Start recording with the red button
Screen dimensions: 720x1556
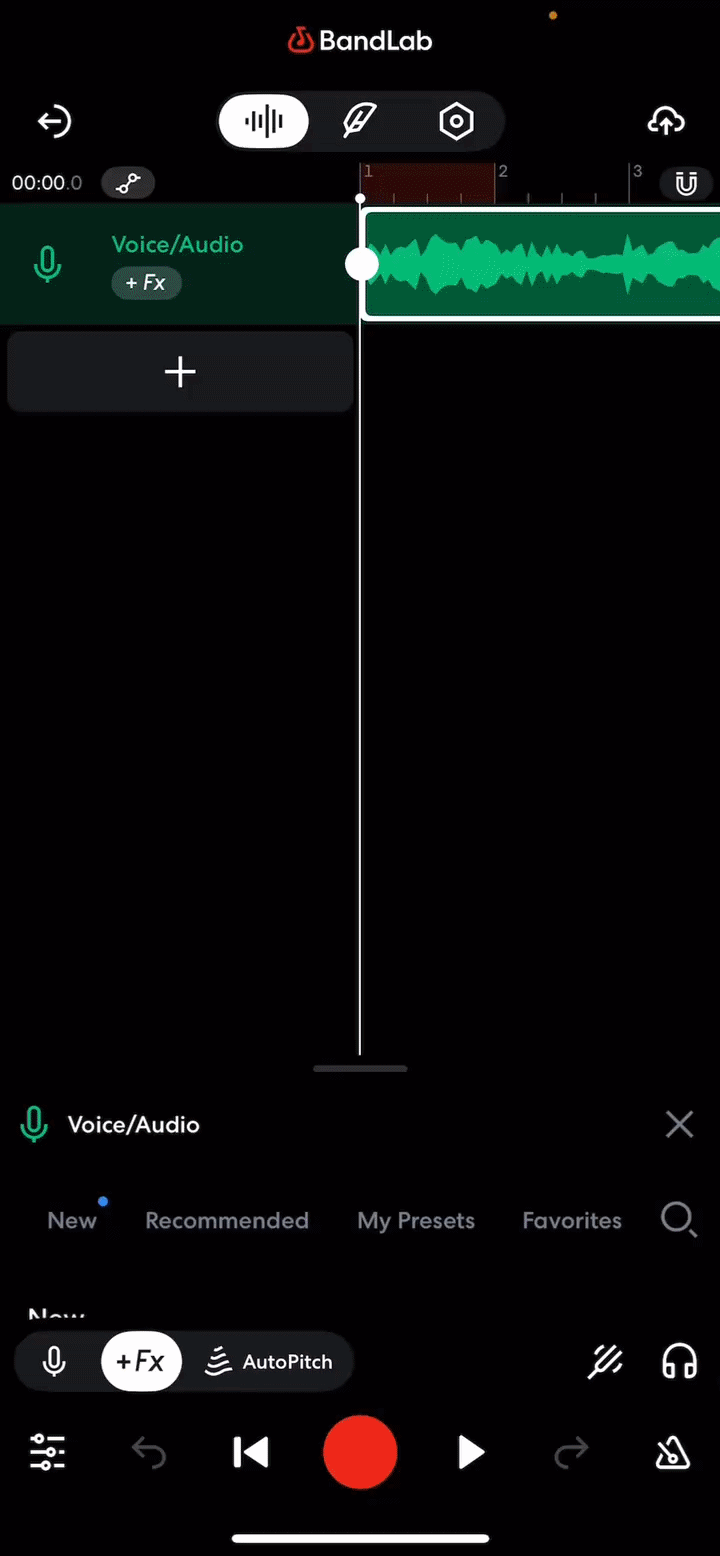coord(360,1452)
